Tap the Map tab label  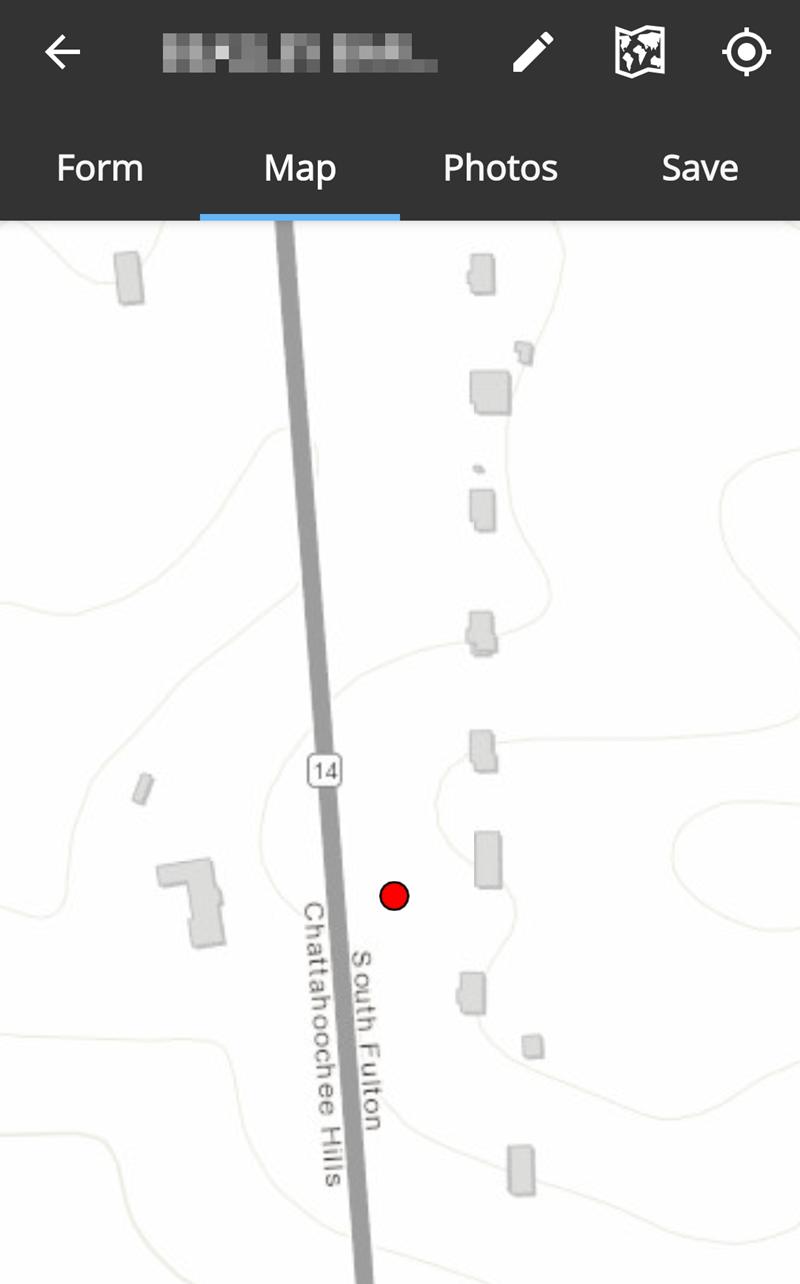click(x=299, y=168)
